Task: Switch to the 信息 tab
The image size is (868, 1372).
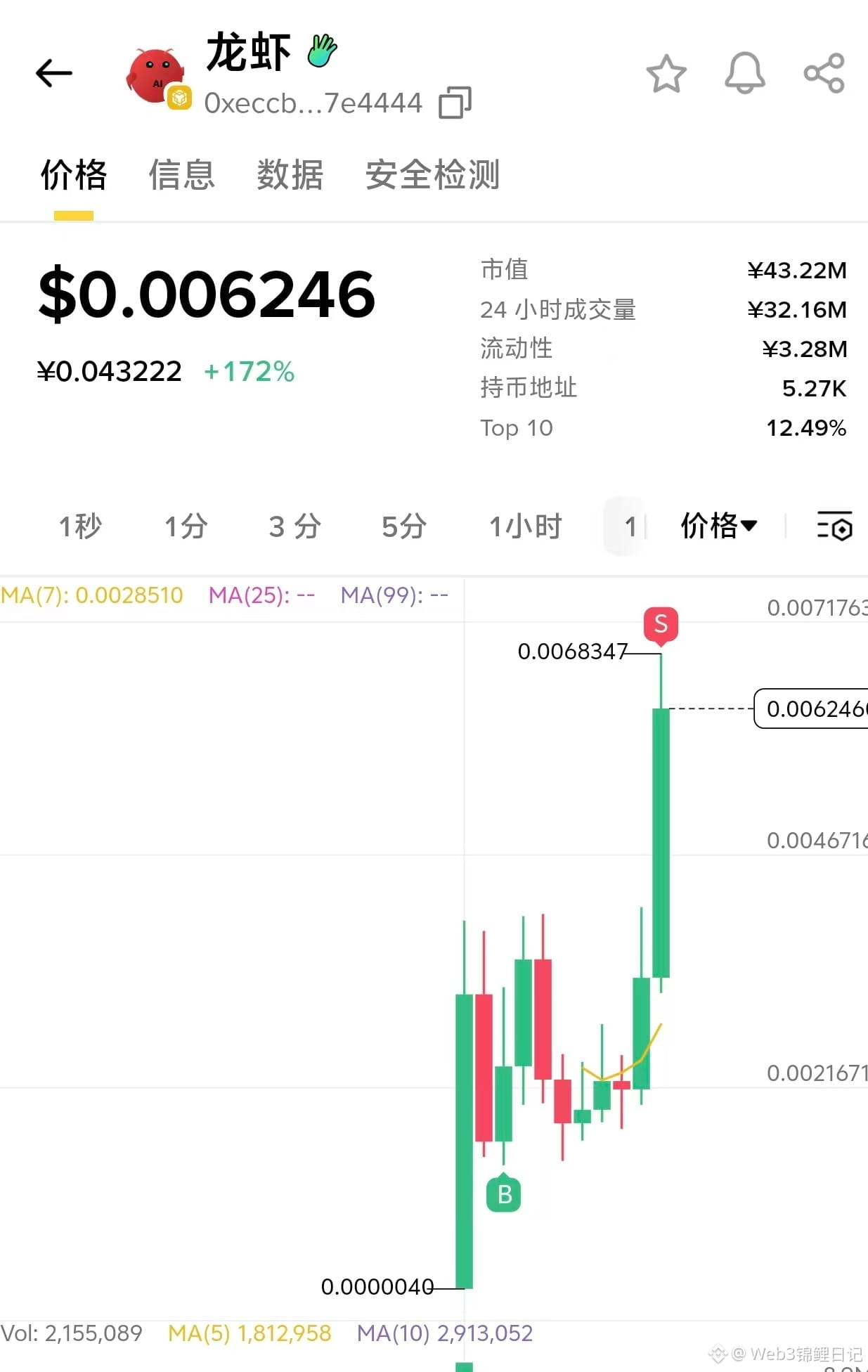Action: coord(181,175)
